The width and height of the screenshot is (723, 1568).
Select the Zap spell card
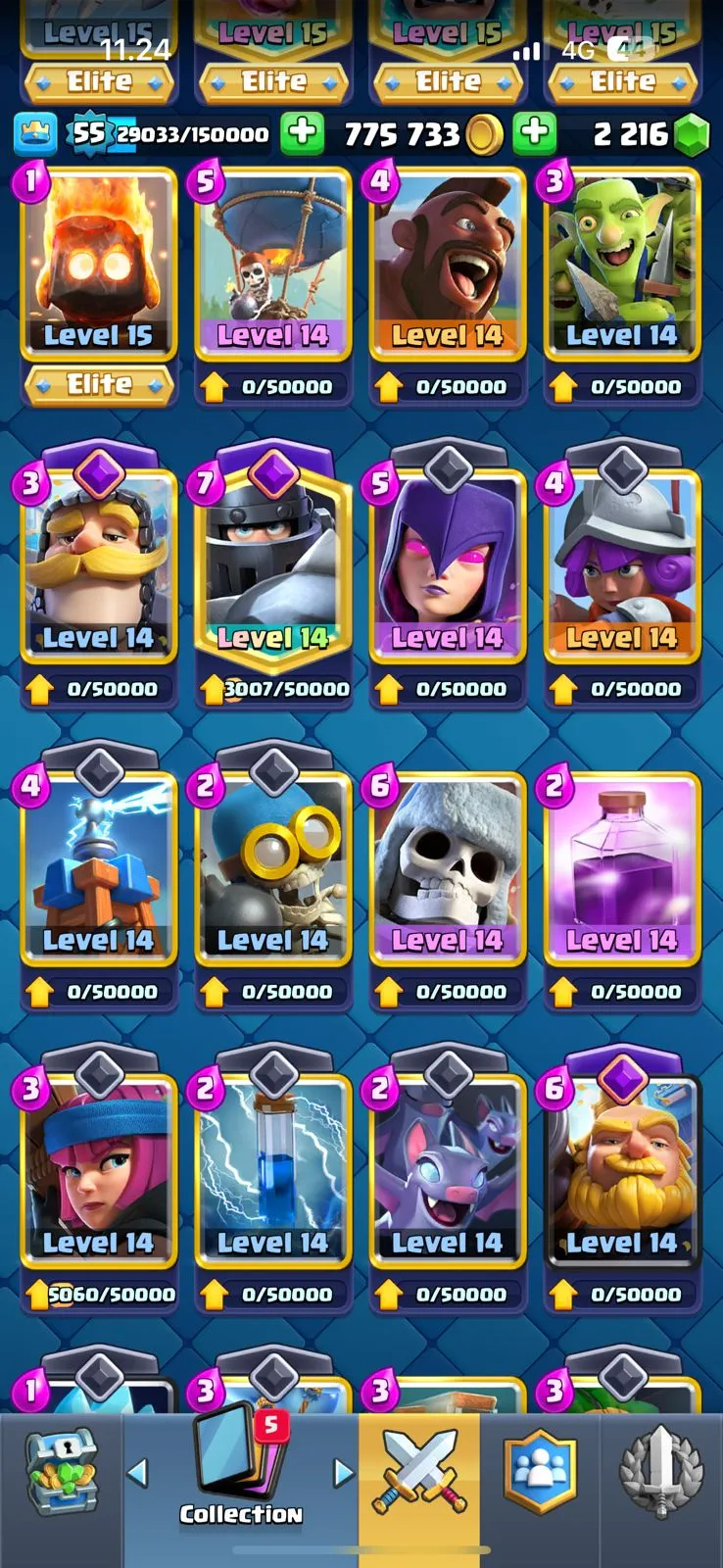click(x=272, y=1172)
